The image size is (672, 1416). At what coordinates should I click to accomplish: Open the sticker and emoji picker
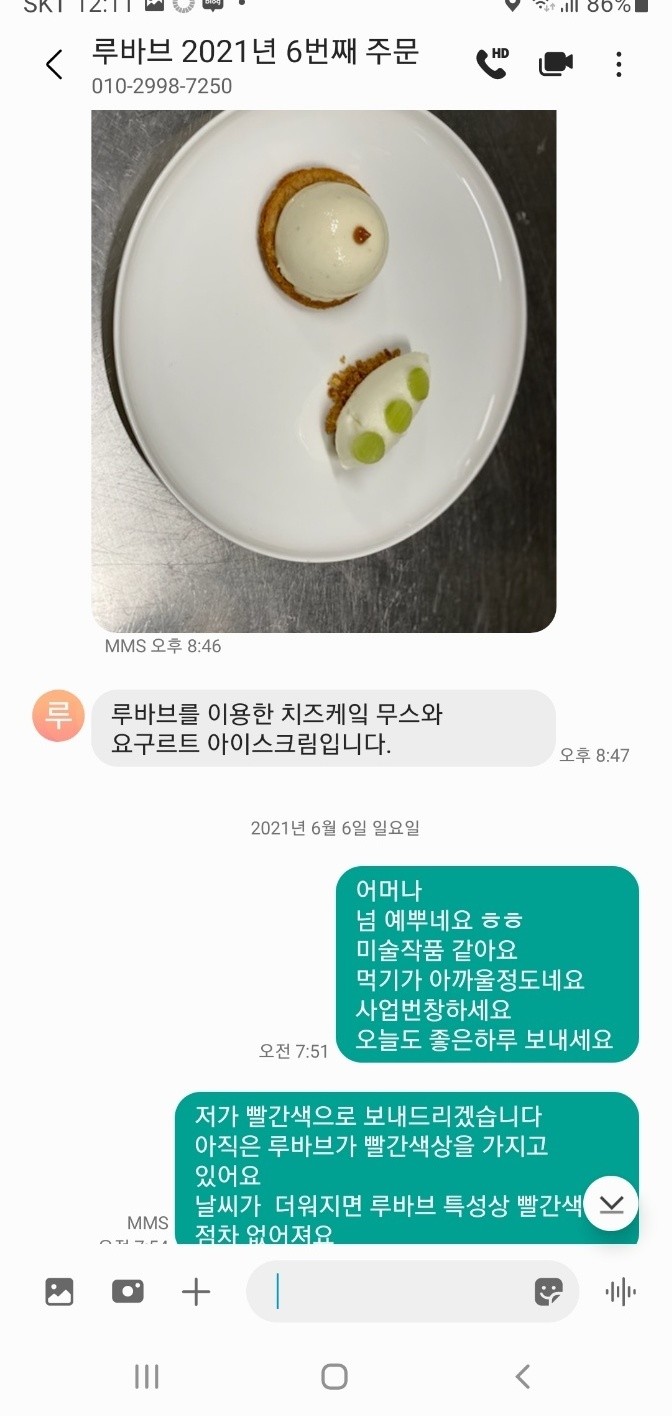click(x=548, y=1292)
